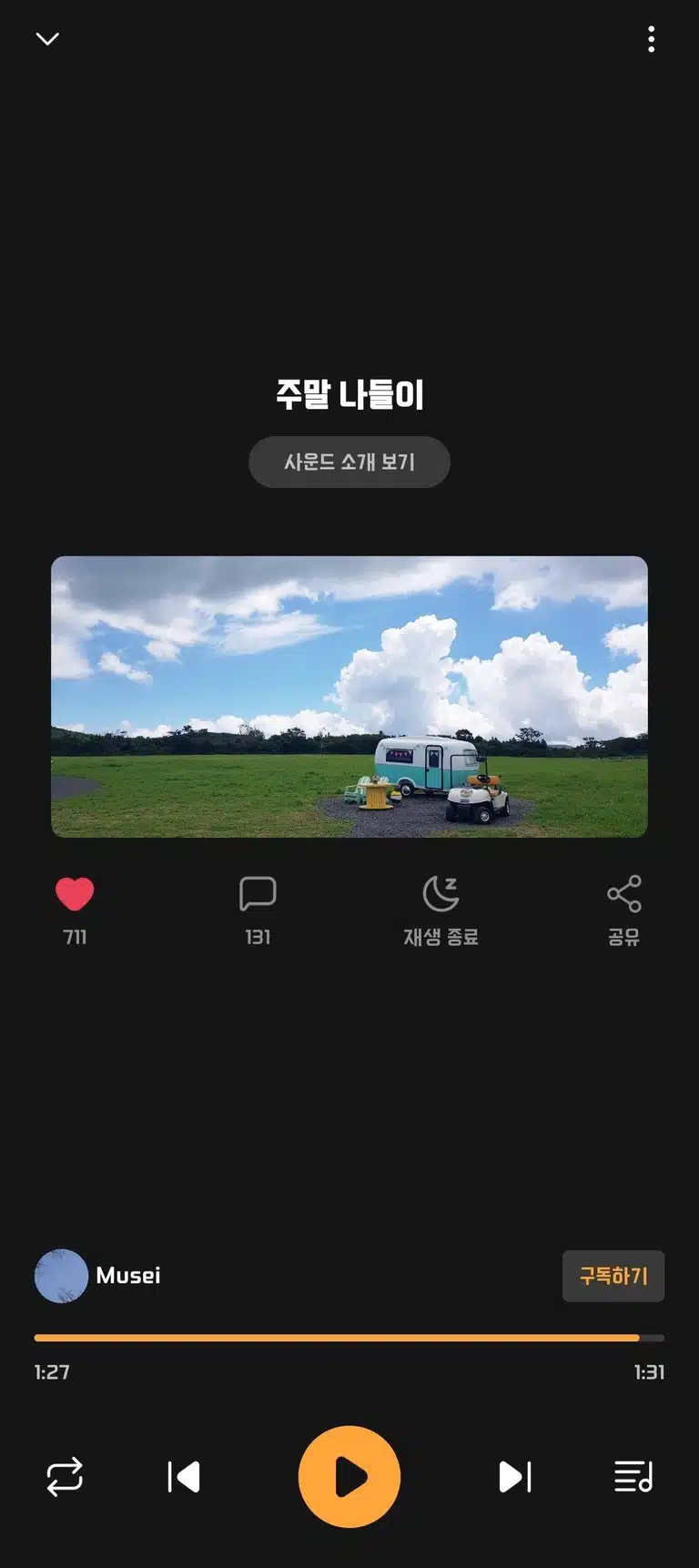The image size is (699, 1568).
Task: Tap the 사운드 소개 보기 button
Action: (x=349, y=462)
